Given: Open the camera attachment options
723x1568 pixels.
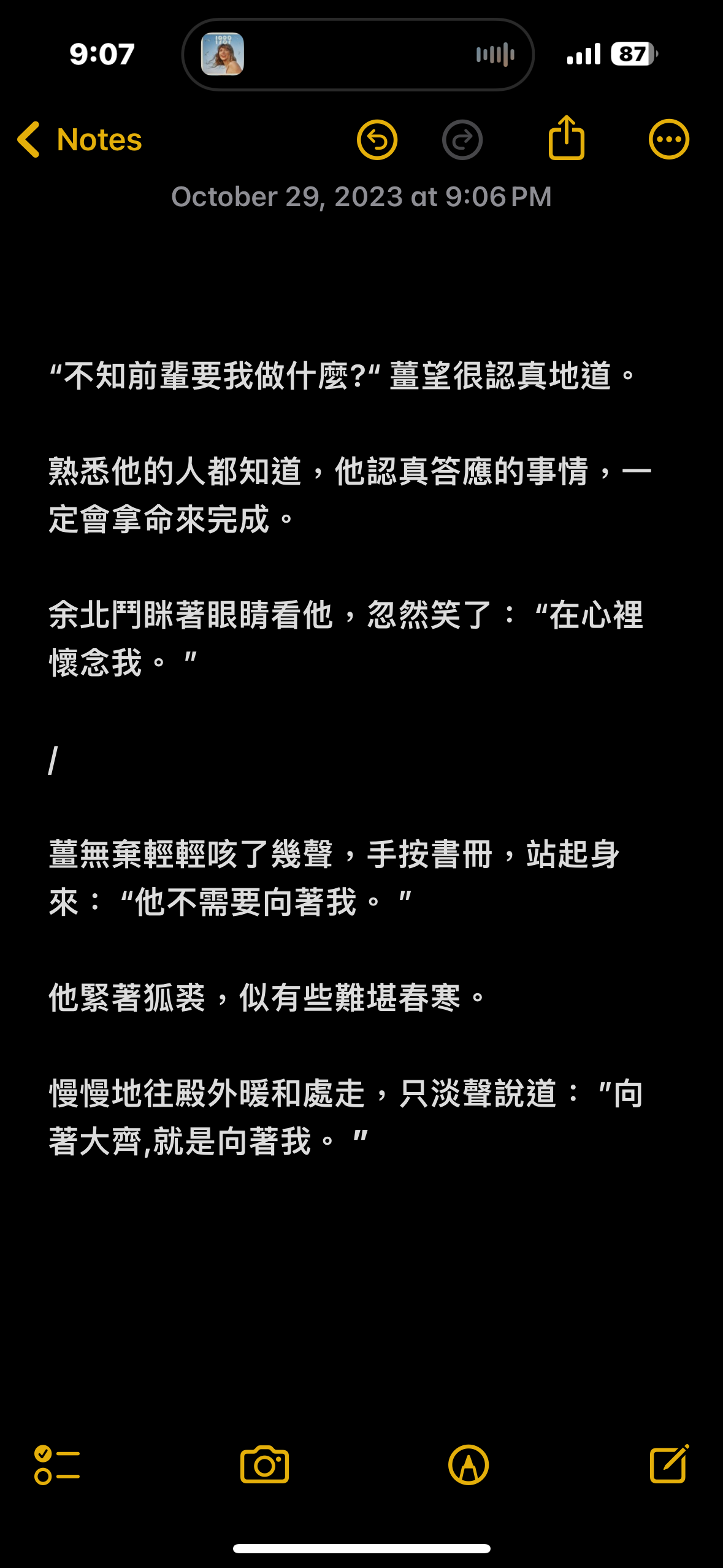Looking at the screenshot, I should pos(264,1465).
